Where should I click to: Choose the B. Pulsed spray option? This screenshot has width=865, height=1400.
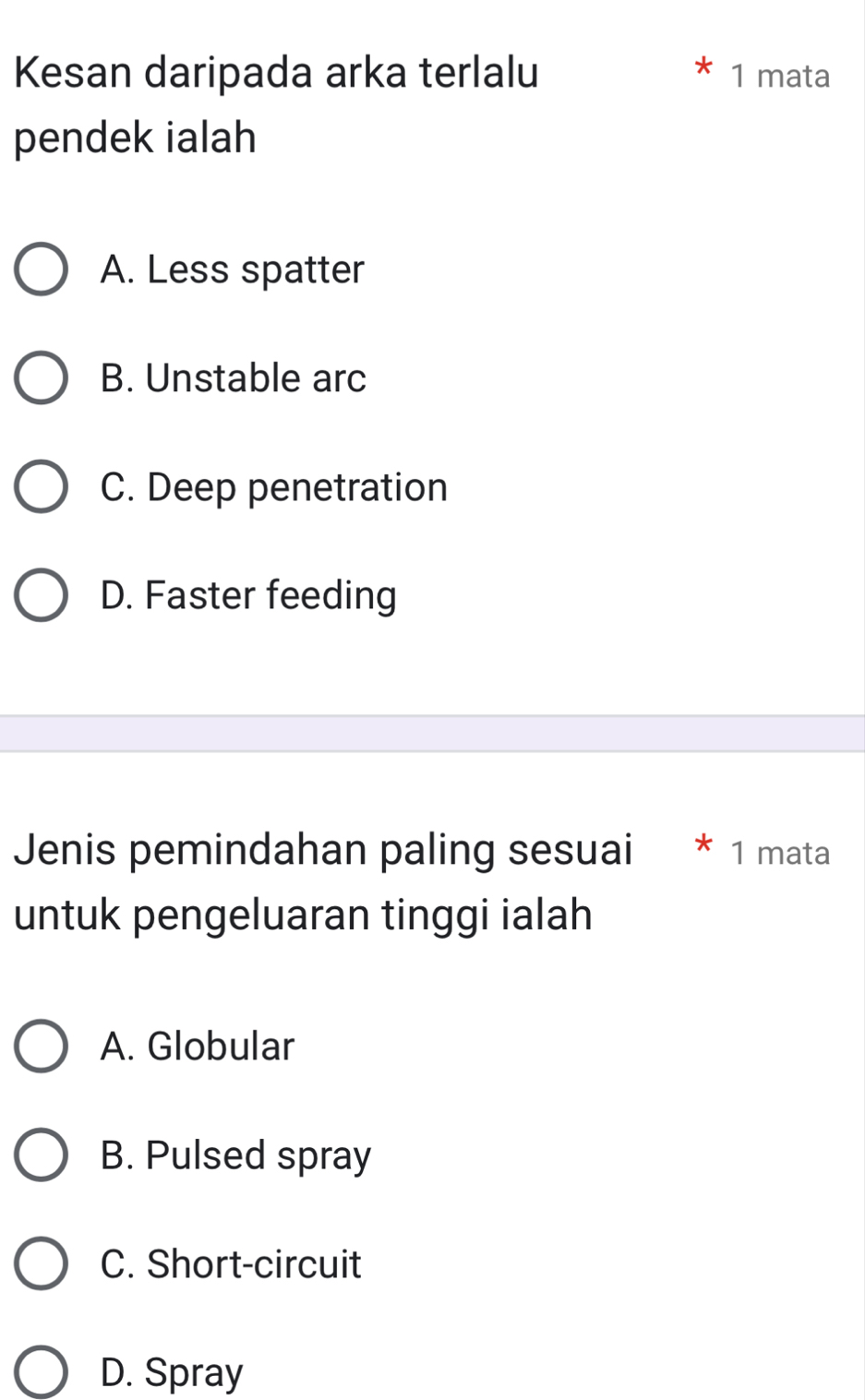coord(42,1155)
